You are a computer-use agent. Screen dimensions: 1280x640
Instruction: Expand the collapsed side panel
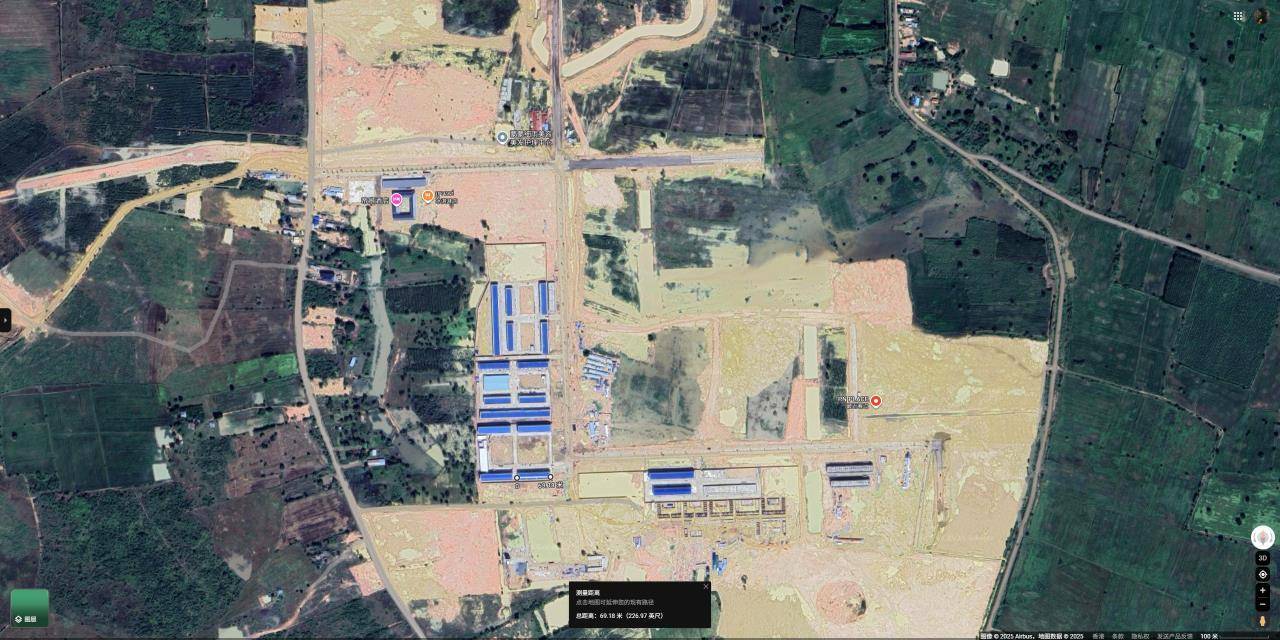[5, 320]
